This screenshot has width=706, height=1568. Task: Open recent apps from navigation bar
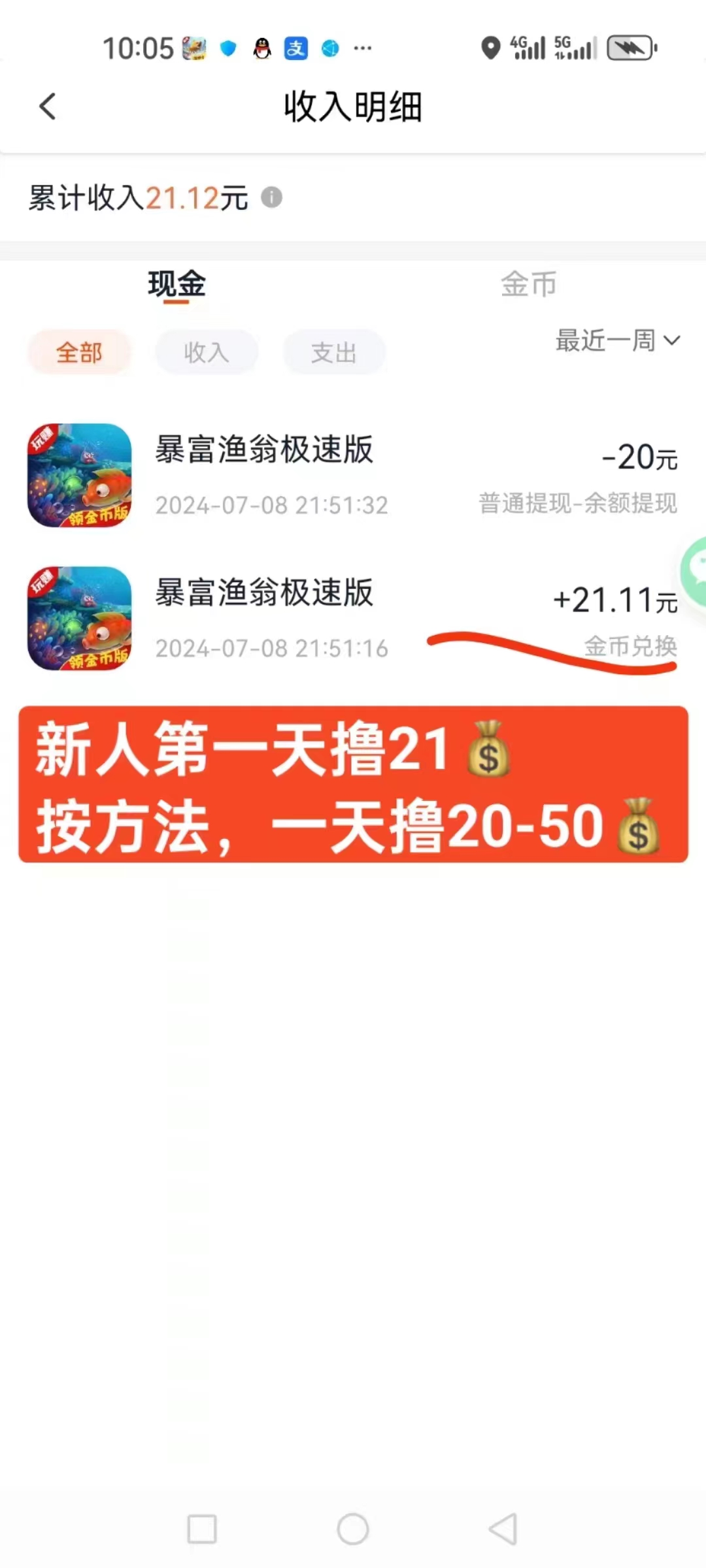tap(202, 1529)
